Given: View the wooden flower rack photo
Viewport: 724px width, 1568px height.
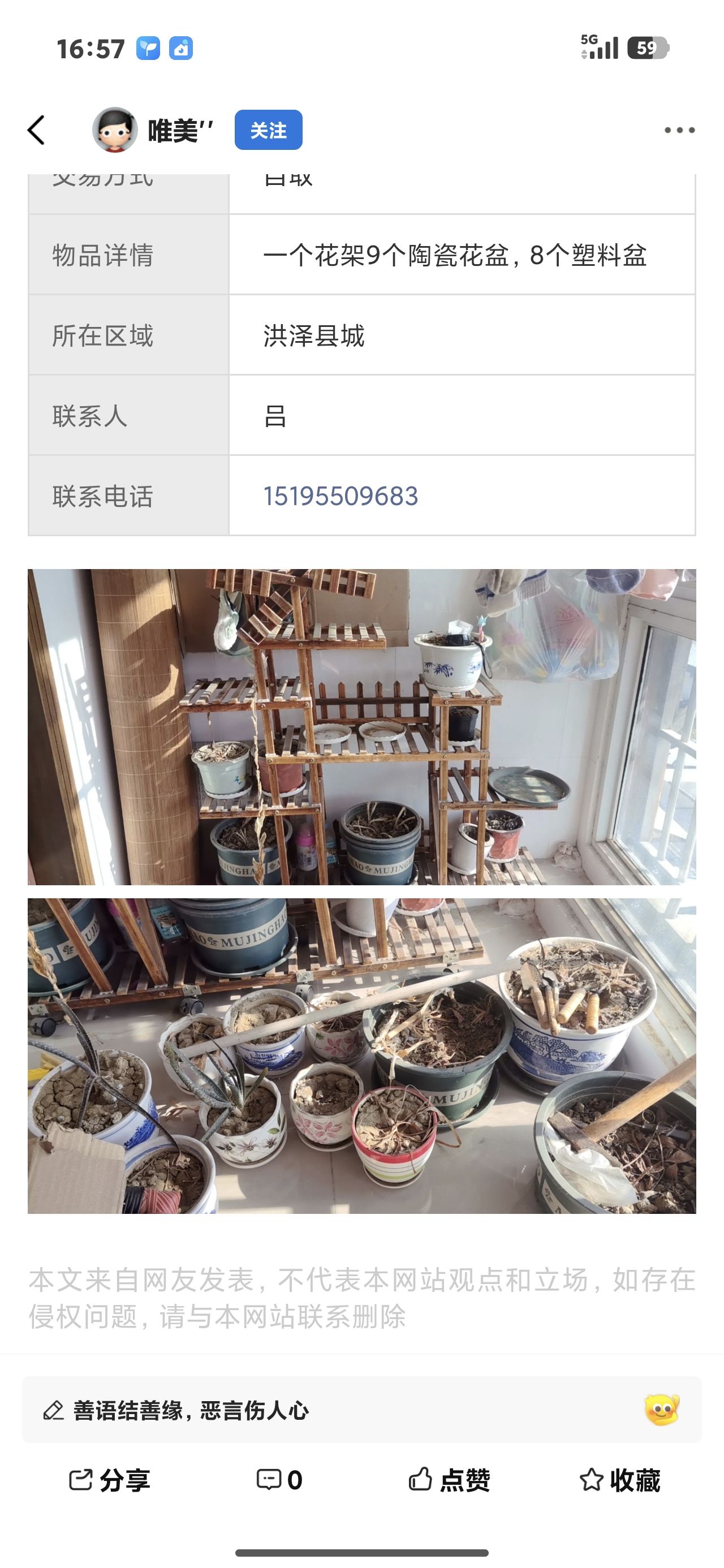Looking at the screenshot, I should pyautogui.click(x=361, y=727).
